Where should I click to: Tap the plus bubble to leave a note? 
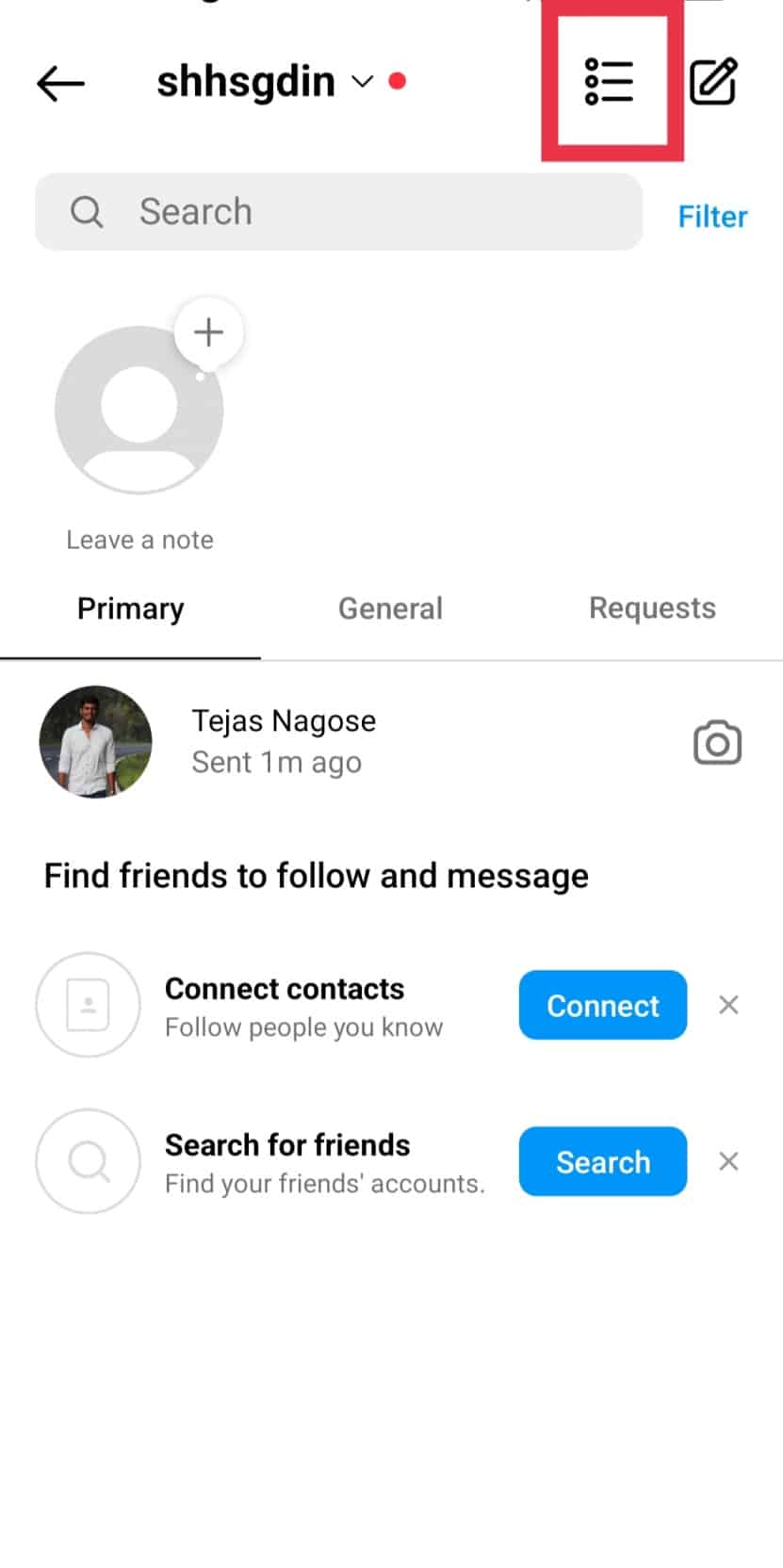click(x=207, y=331)
